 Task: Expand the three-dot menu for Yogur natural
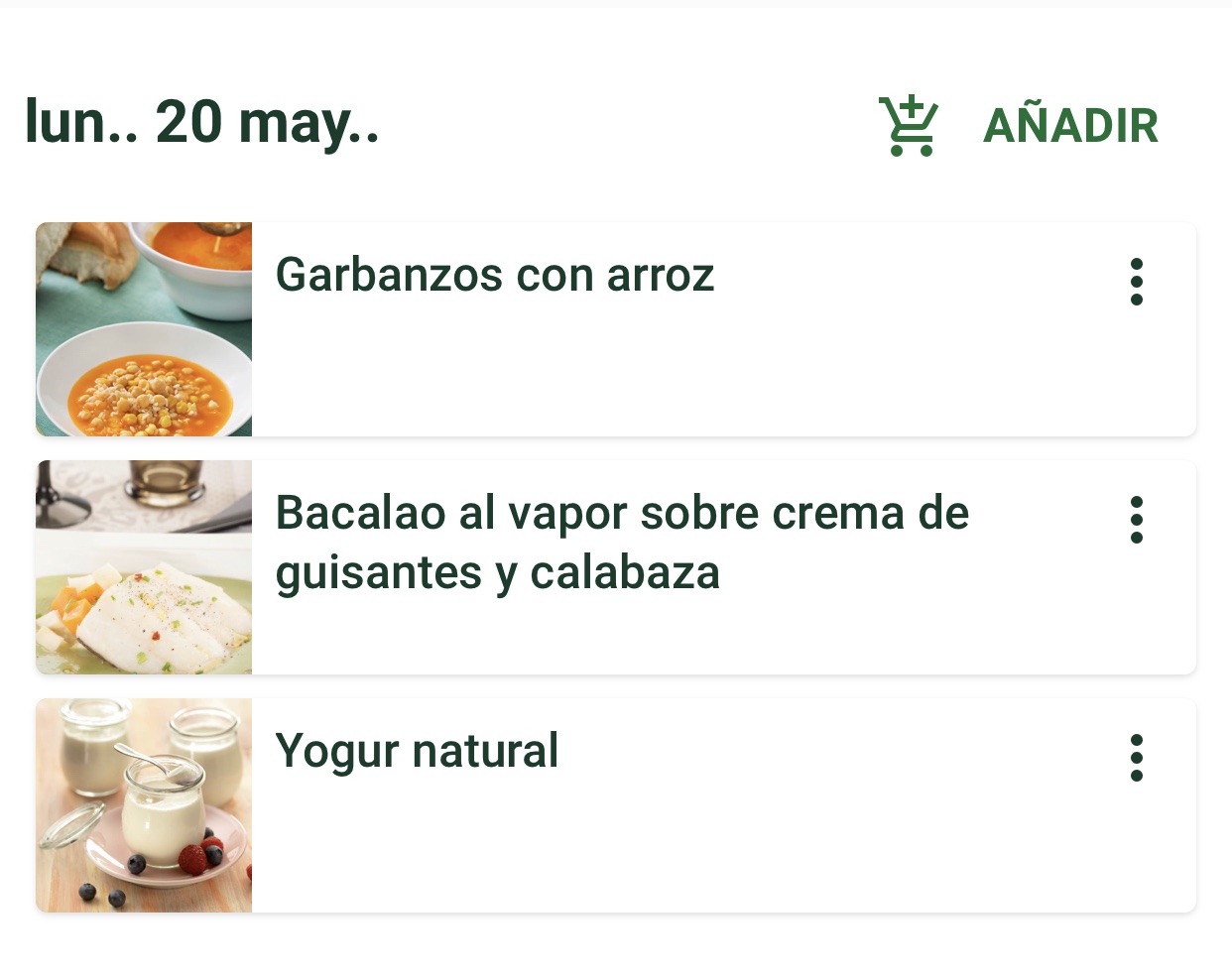tap(1137, 758)
